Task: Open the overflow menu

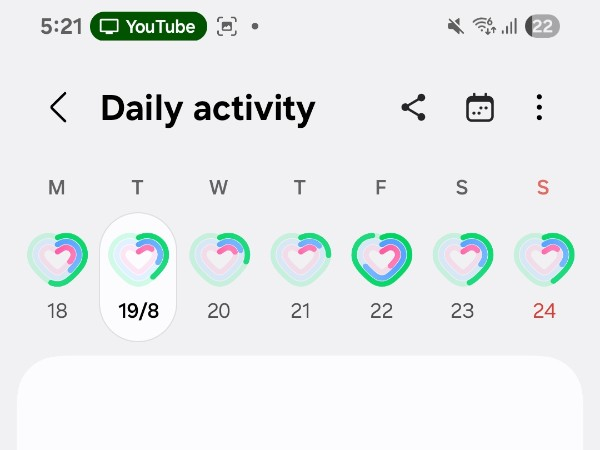Action: pyautogui.click(x=539, y=108)
